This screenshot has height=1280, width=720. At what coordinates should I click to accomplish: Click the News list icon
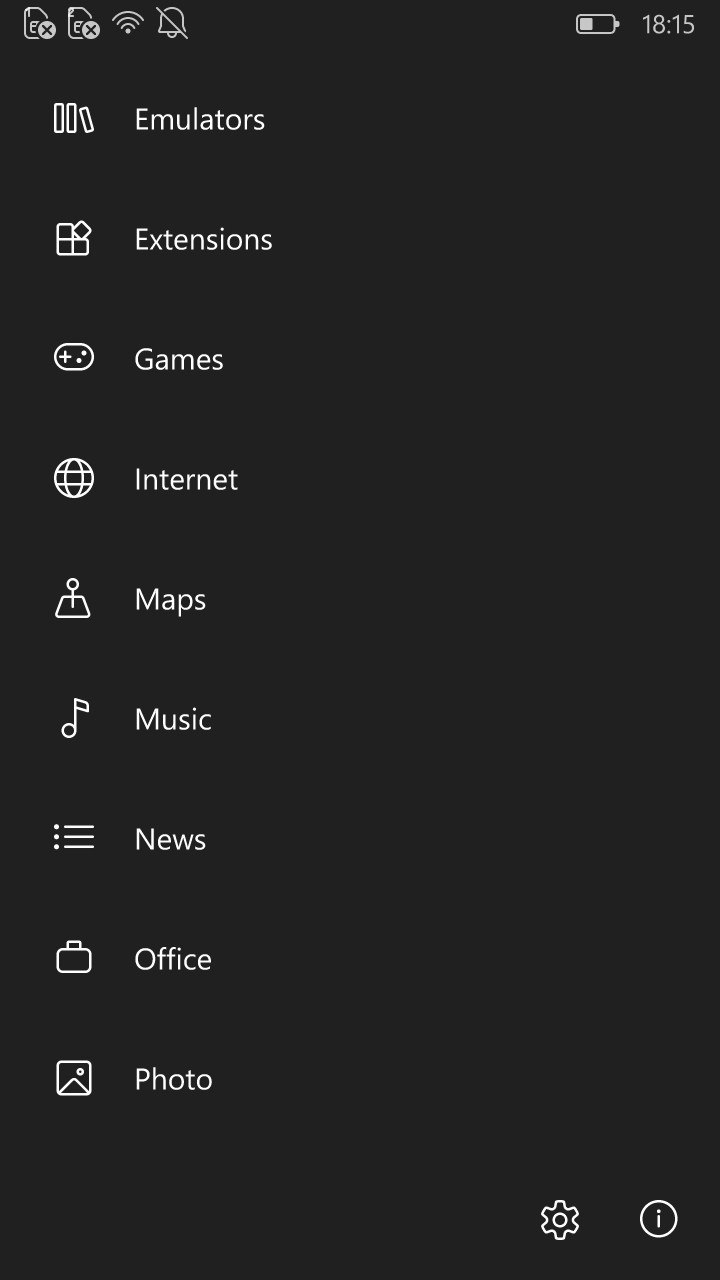coord(73,838)
